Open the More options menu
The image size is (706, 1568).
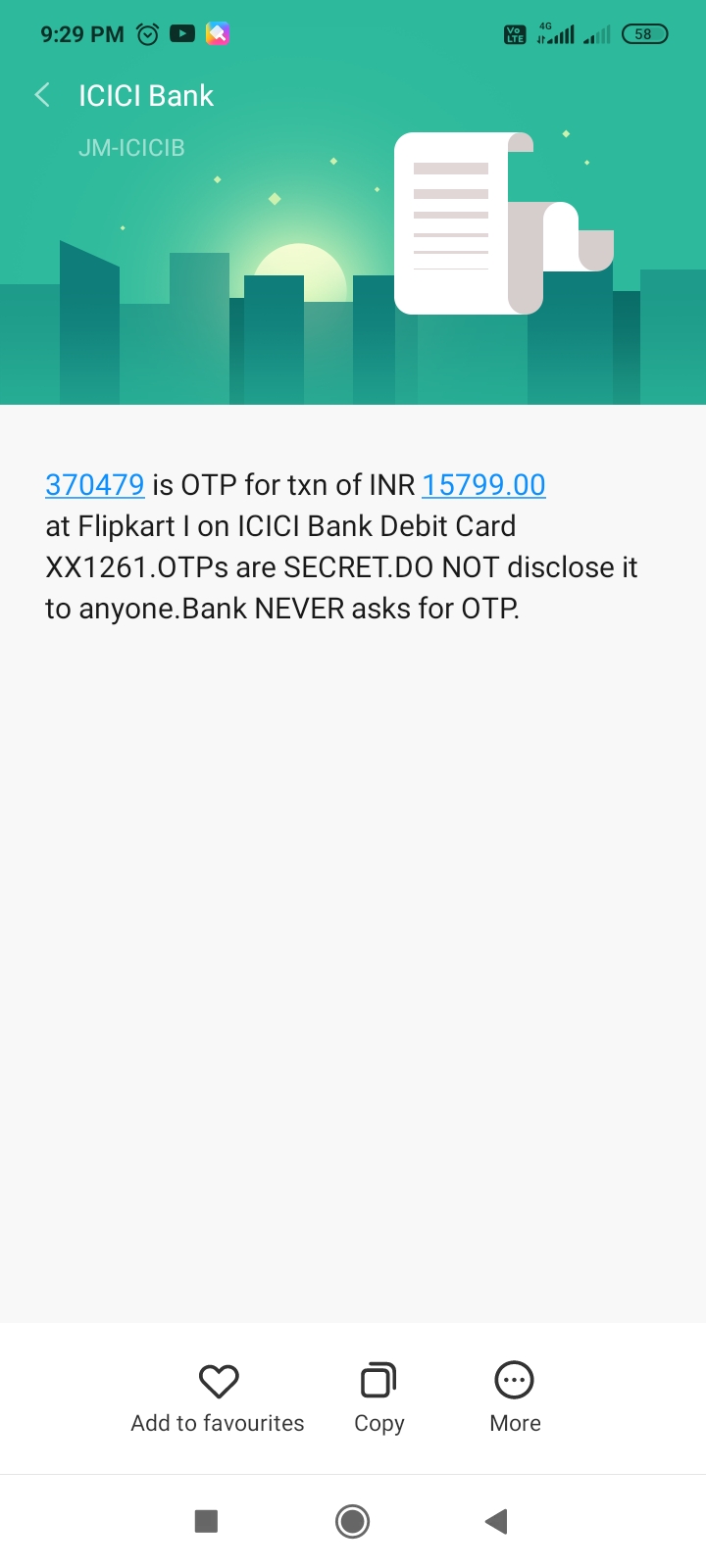pyautogui.click(x=515, y=1396)
